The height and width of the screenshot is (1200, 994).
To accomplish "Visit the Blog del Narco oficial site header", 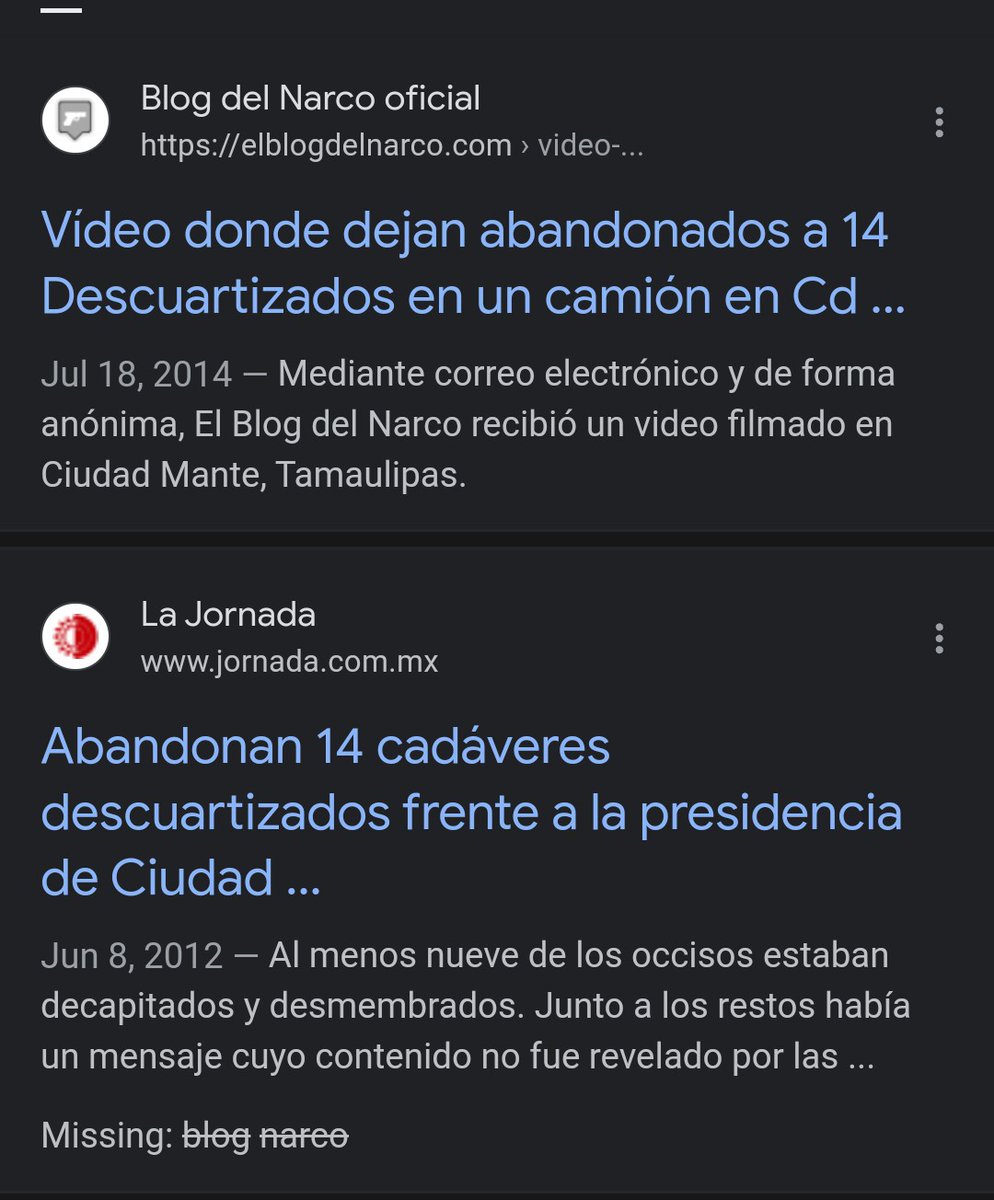I will point(343,121).
